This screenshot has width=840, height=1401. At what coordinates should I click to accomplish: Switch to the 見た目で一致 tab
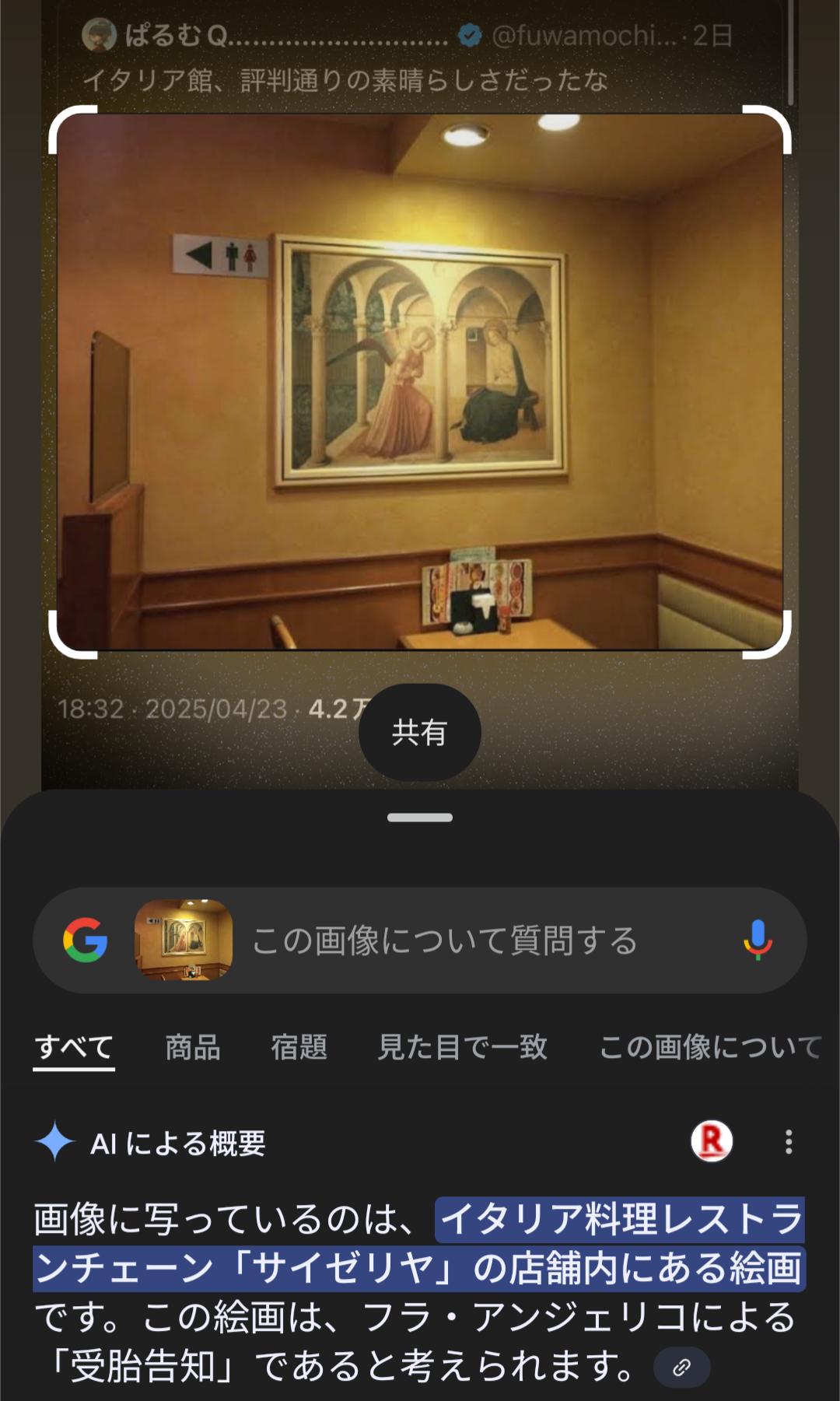pyautogui.click(x=463, y=1047)
